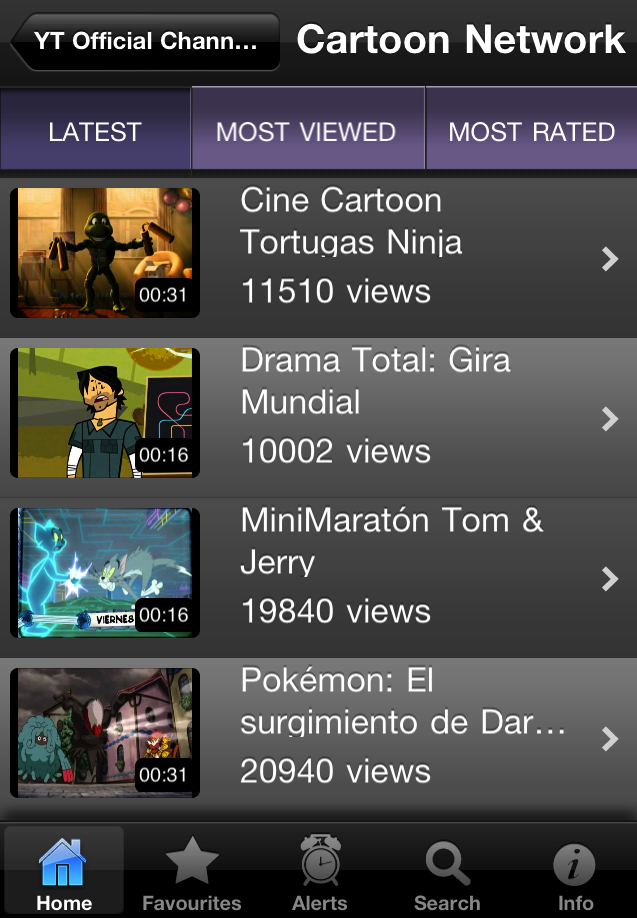Switch to the LATEST tab

95,129
